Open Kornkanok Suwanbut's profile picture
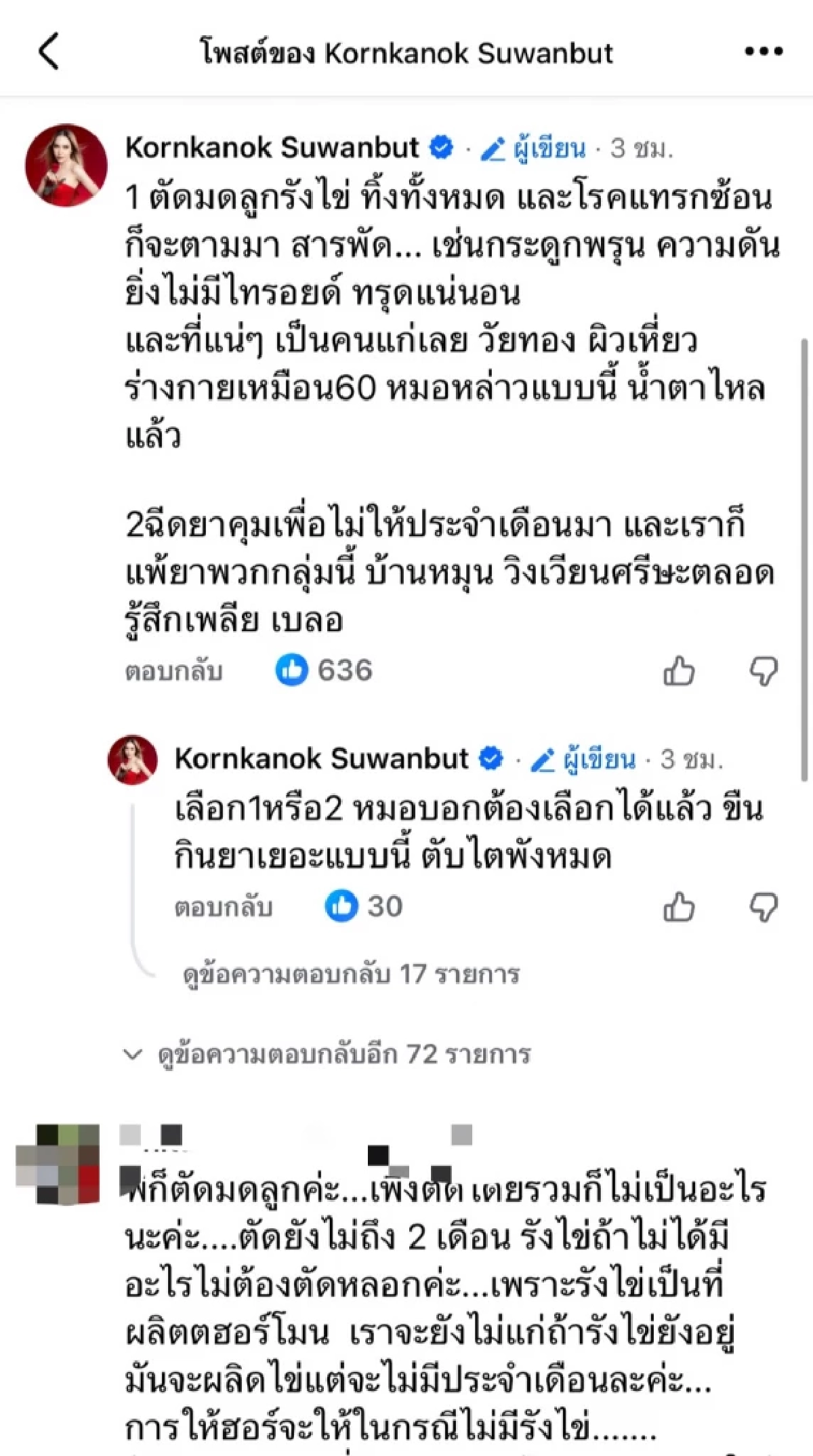This screenshot has height=1456, width=813. tap(66, 165)
